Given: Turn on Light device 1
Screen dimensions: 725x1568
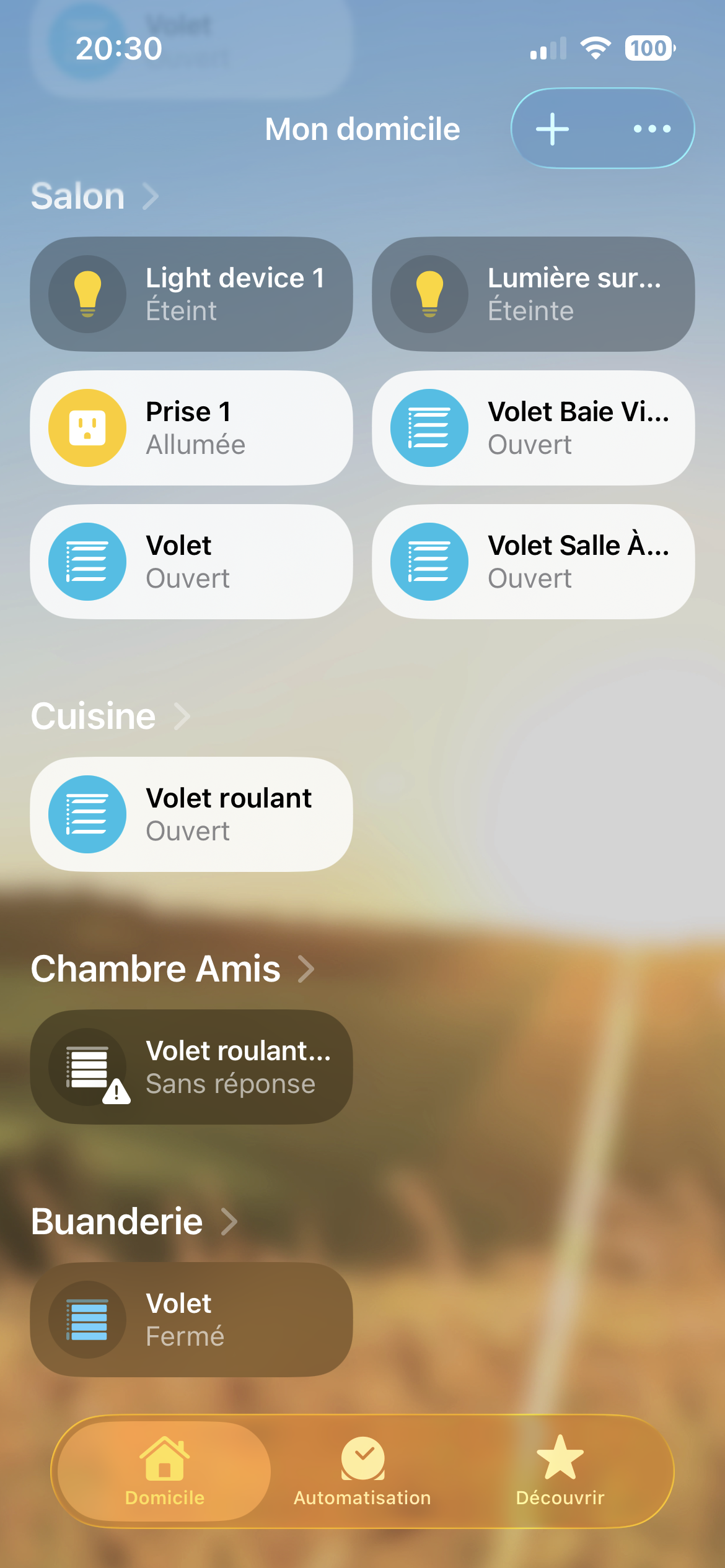Looking at the screenshot, I should click(87, 294).
